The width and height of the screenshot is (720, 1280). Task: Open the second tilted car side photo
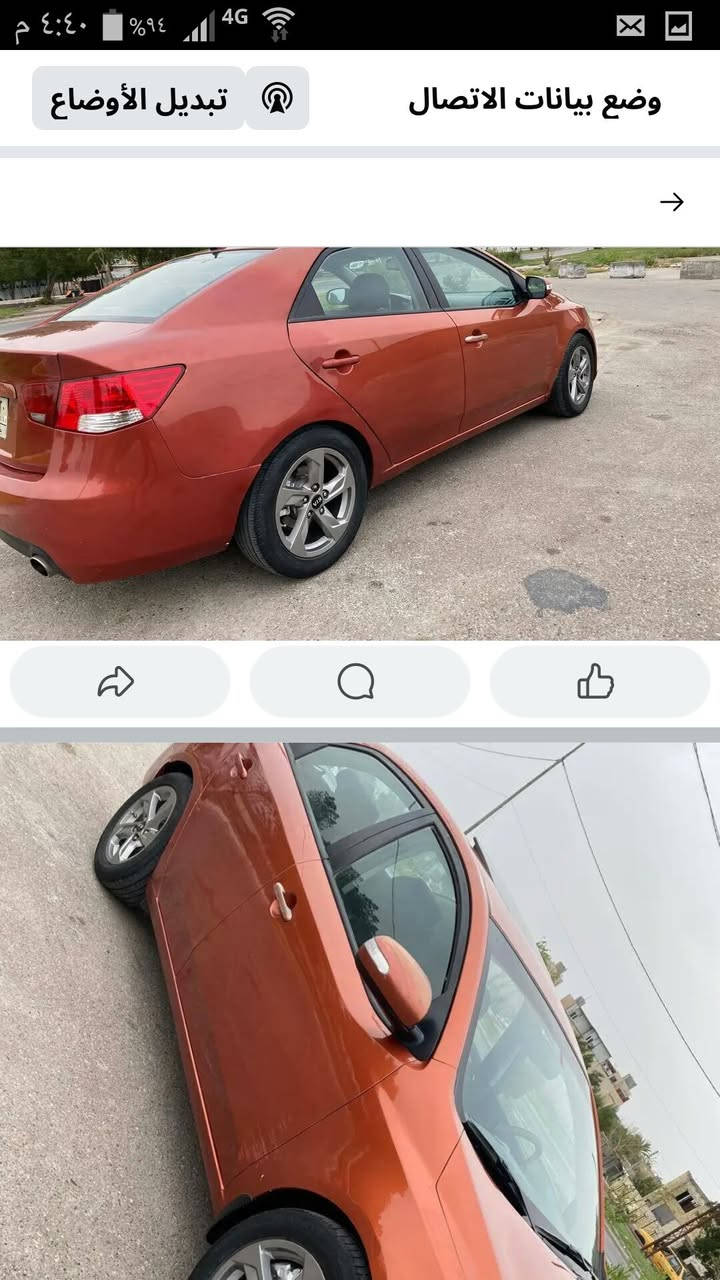[x=360, y=1010]
